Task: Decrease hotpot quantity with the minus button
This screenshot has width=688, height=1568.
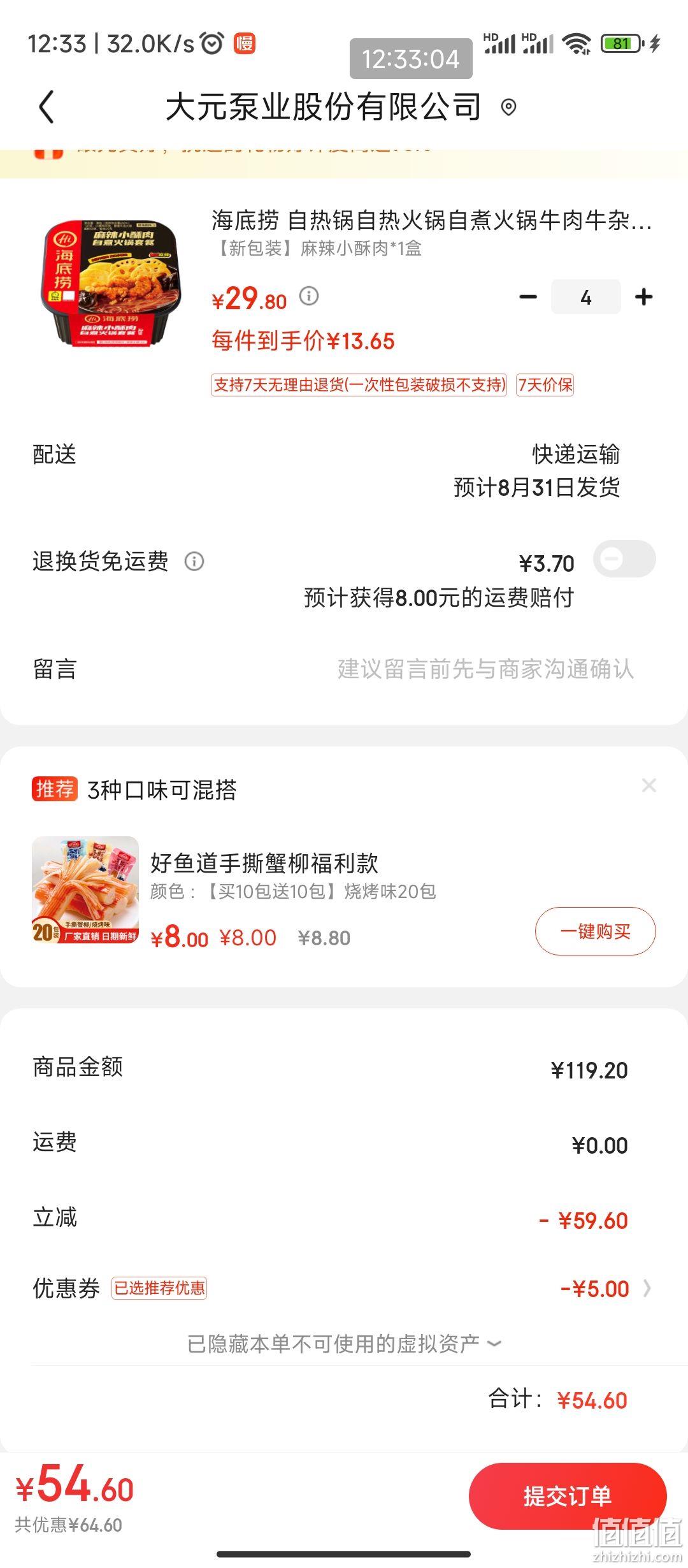Action: coord(528,296)
